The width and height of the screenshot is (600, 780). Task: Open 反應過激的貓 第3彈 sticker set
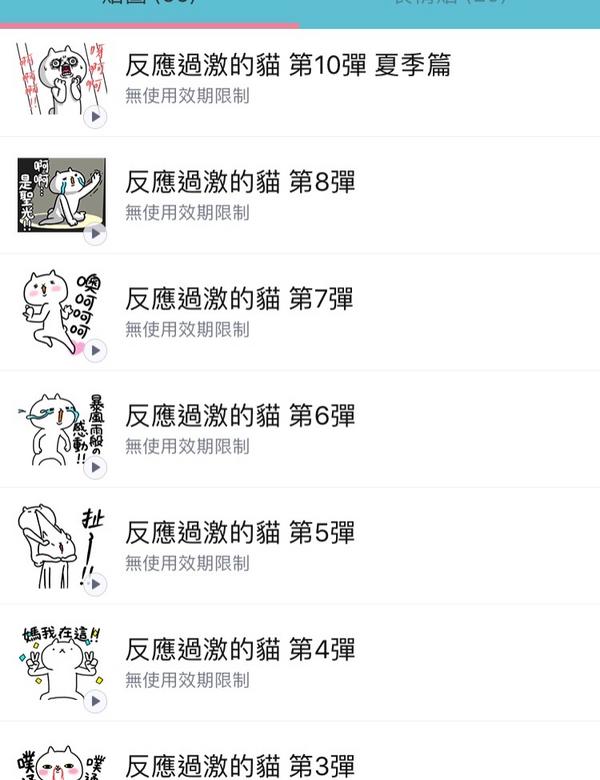[240, 766]
